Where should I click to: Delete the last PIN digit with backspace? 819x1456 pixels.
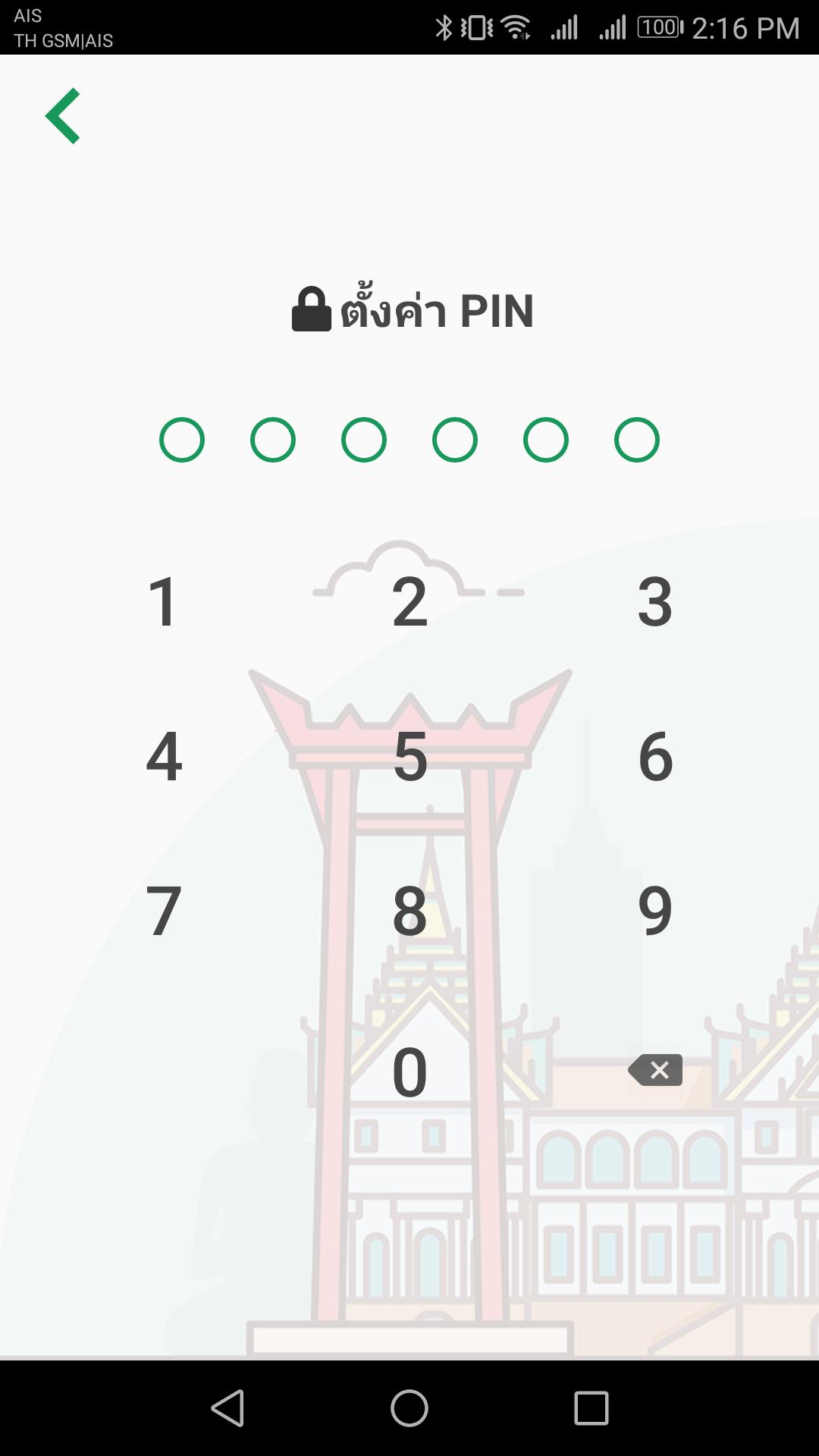[655, 1070]
